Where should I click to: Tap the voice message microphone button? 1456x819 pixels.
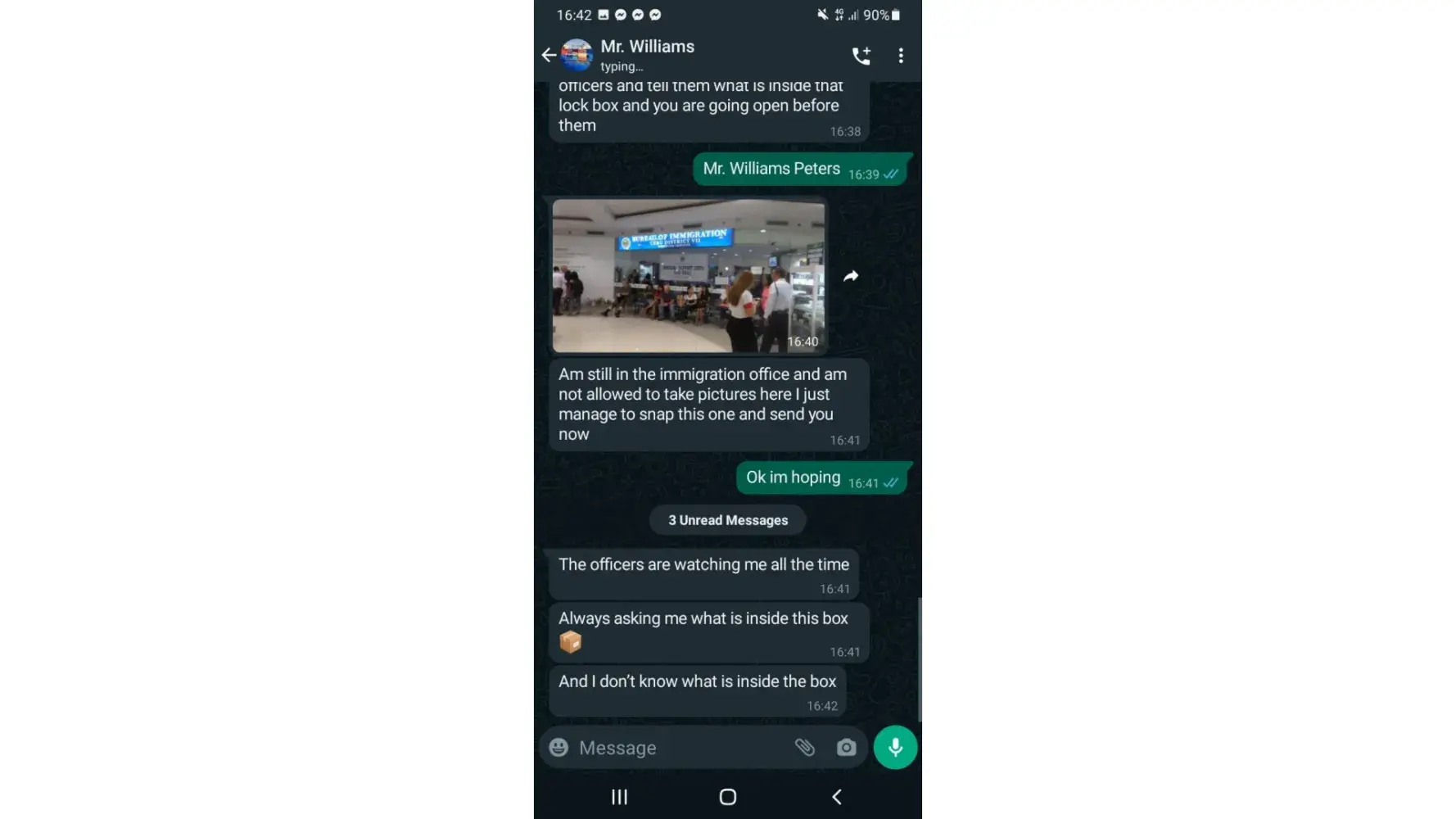click(x=895, y=747)
